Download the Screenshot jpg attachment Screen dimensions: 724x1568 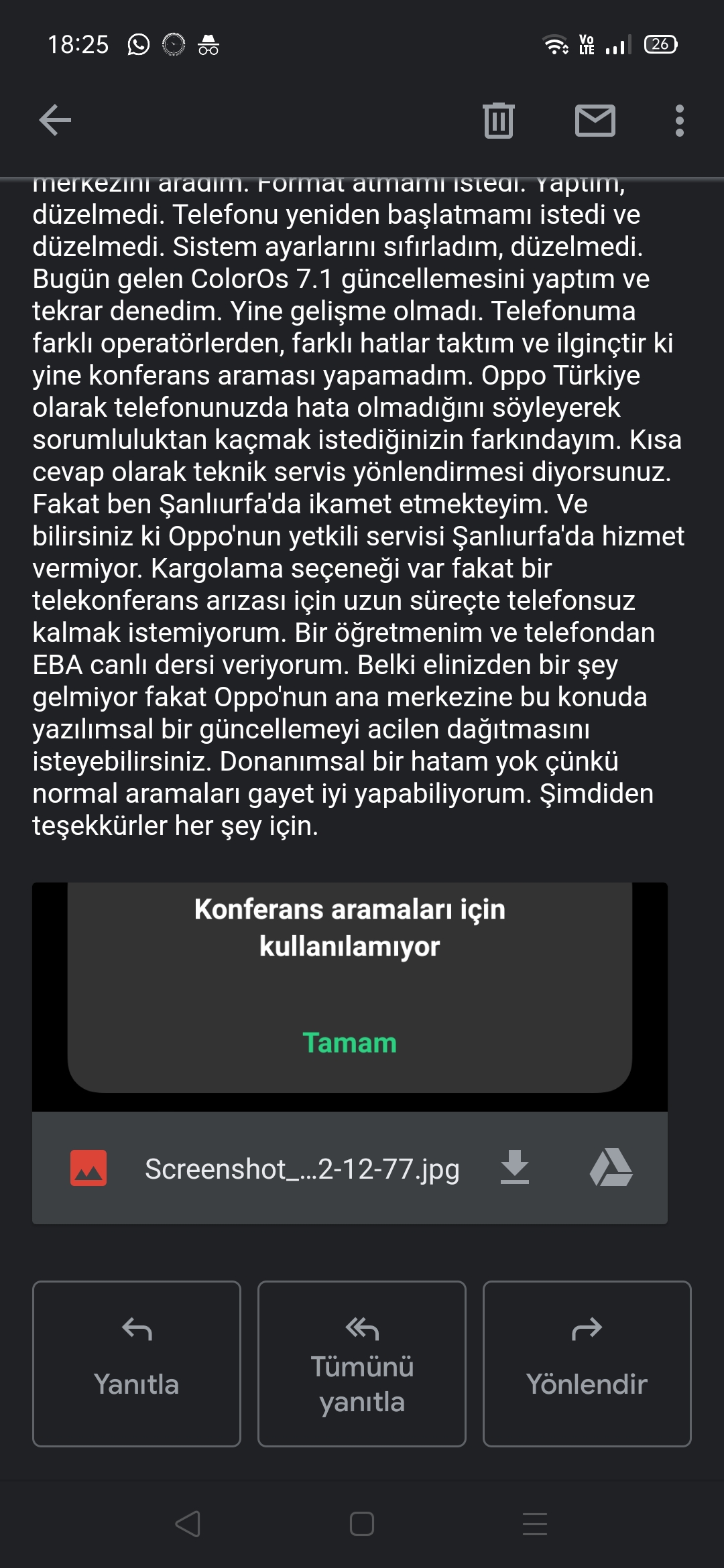[x=515, y=1167]
